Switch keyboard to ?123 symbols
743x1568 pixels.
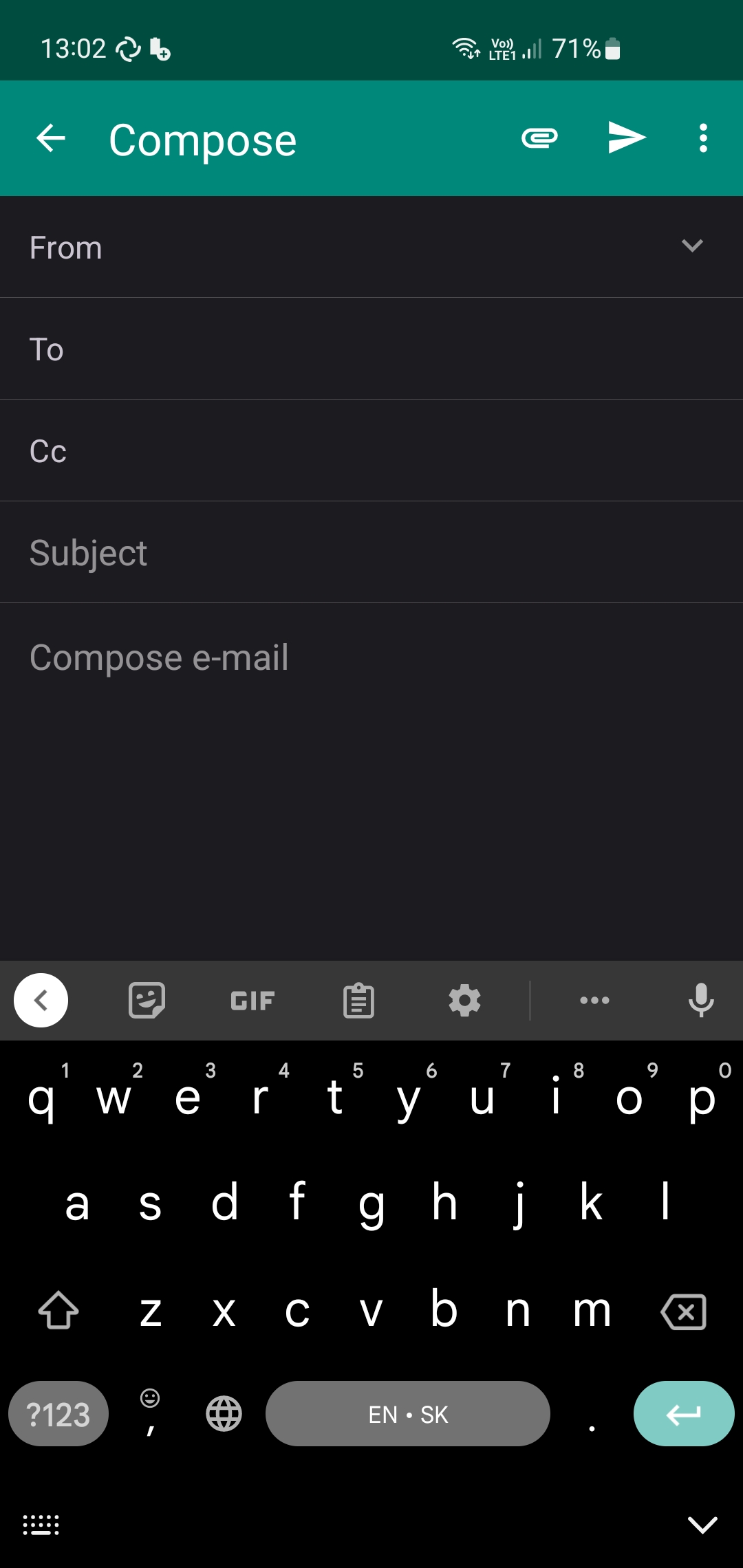coord(58,1414)
